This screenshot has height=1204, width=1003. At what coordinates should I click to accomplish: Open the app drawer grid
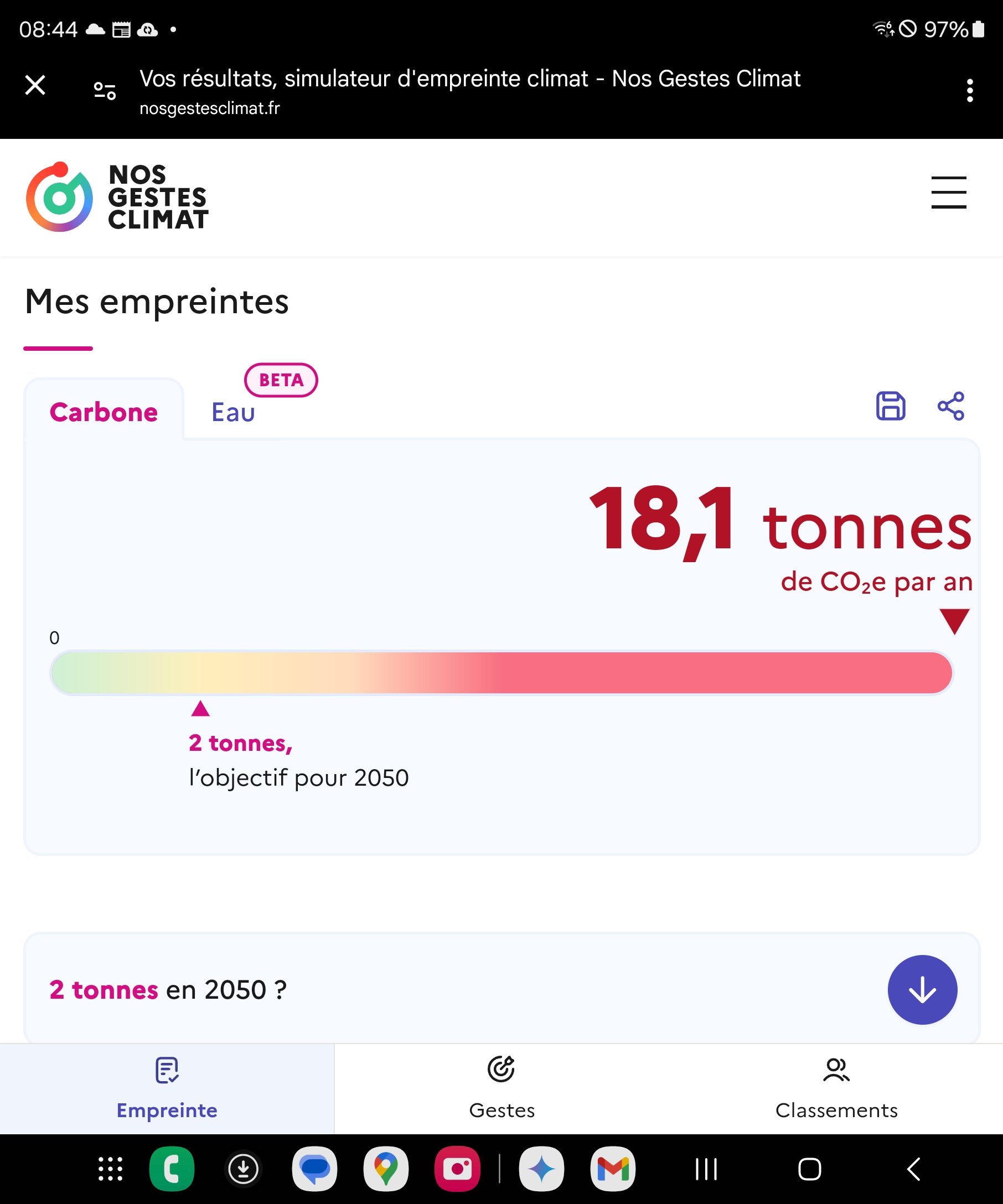tap(110, 1169)
